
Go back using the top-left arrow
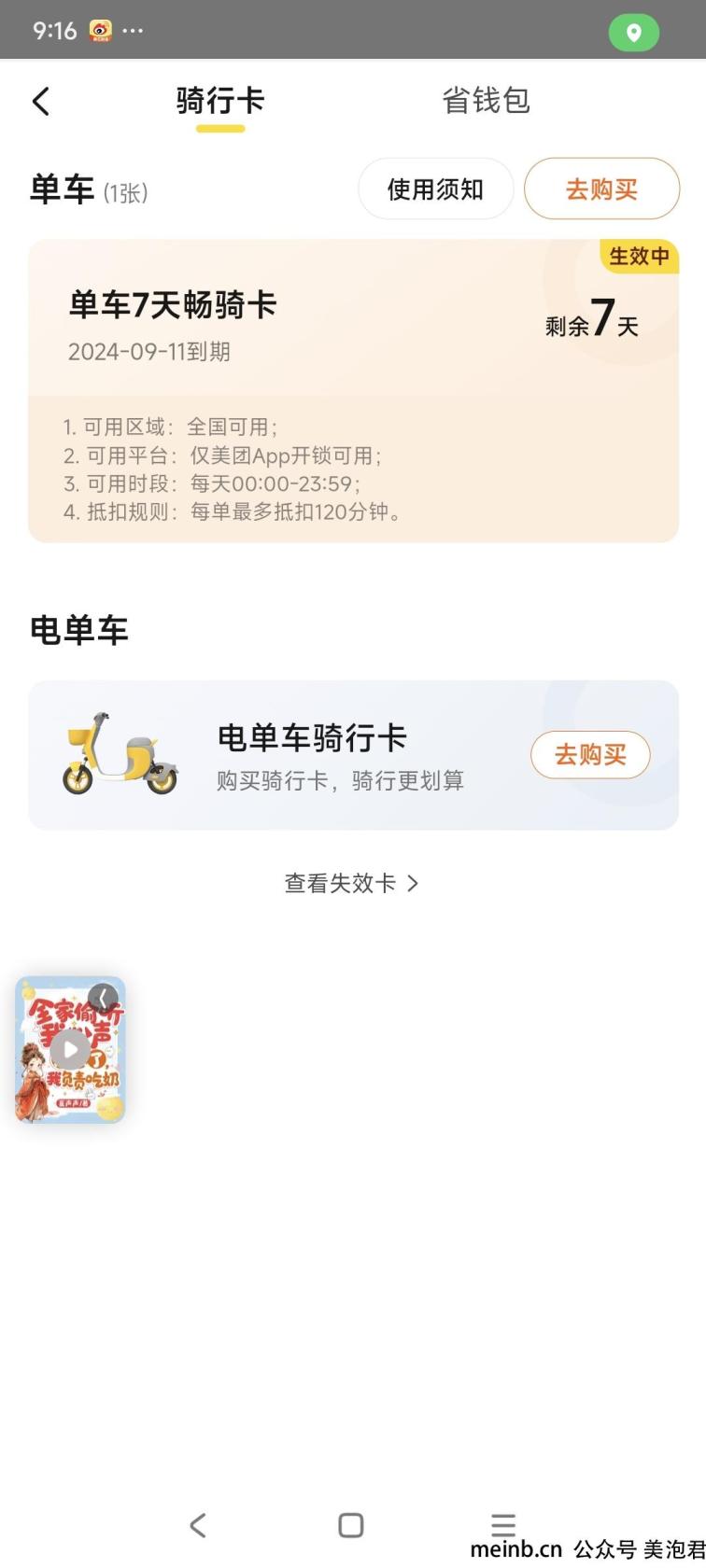click(41, 102)
